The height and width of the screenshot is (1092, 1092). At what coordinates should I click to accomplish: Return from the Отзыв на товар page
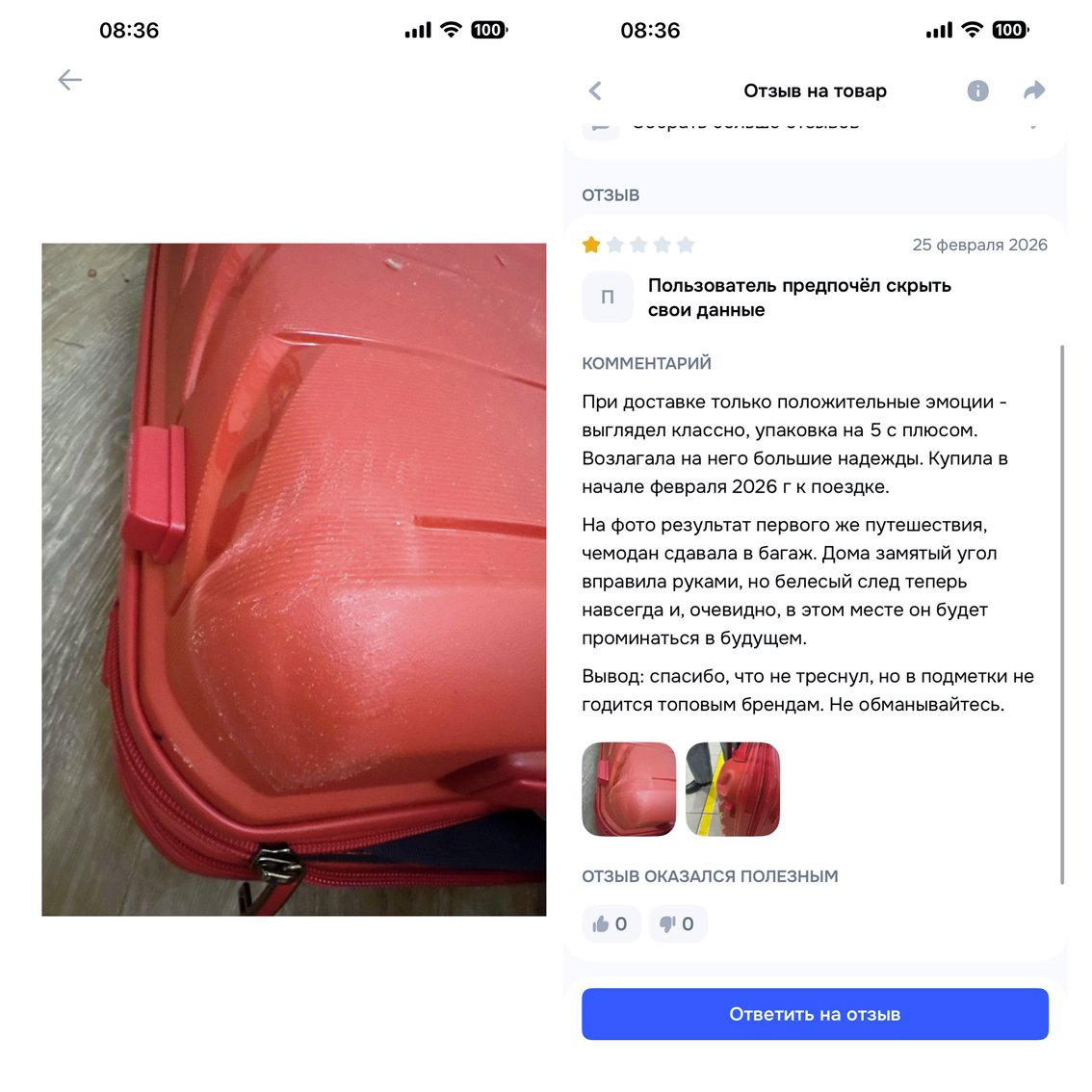(595, 91)
